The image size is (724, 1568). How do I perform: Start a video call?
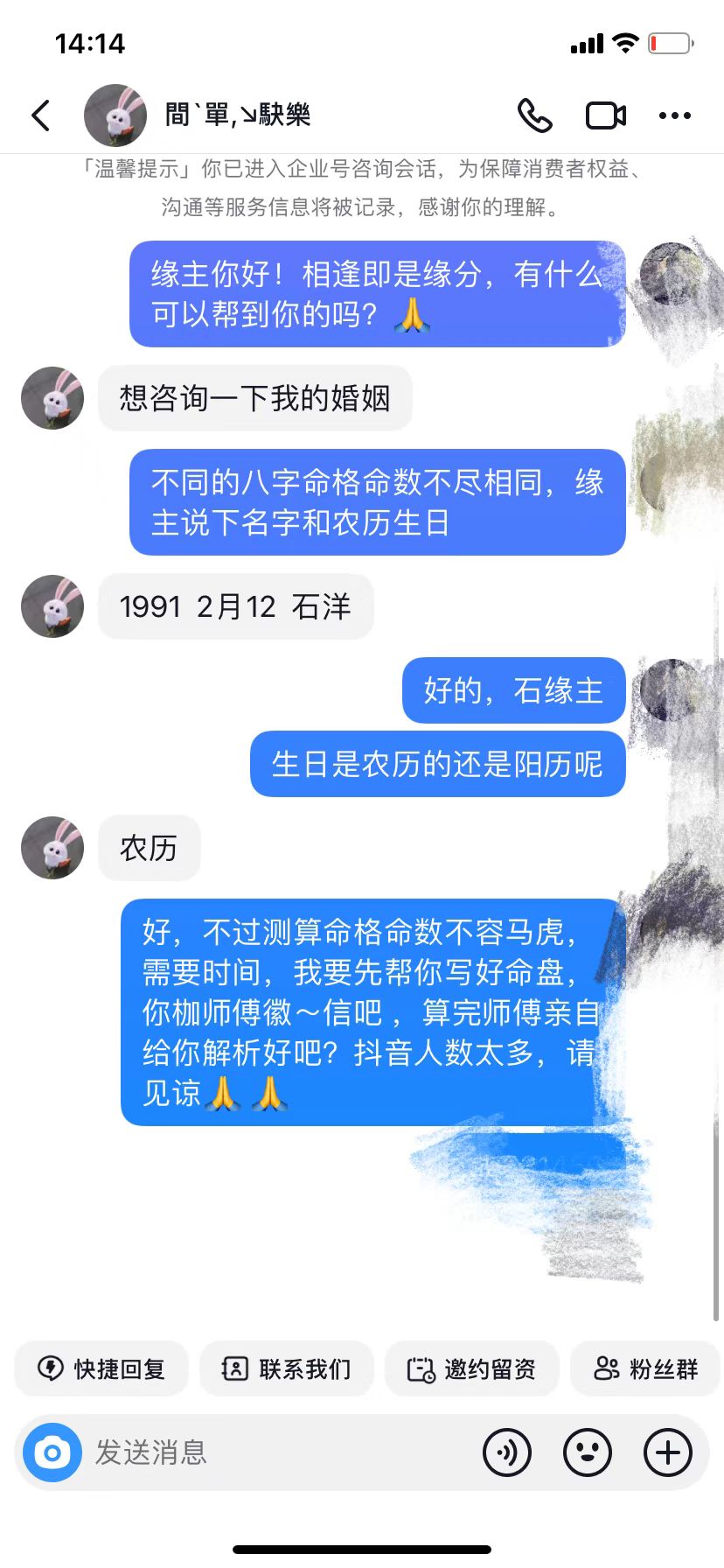click(605, 115)
